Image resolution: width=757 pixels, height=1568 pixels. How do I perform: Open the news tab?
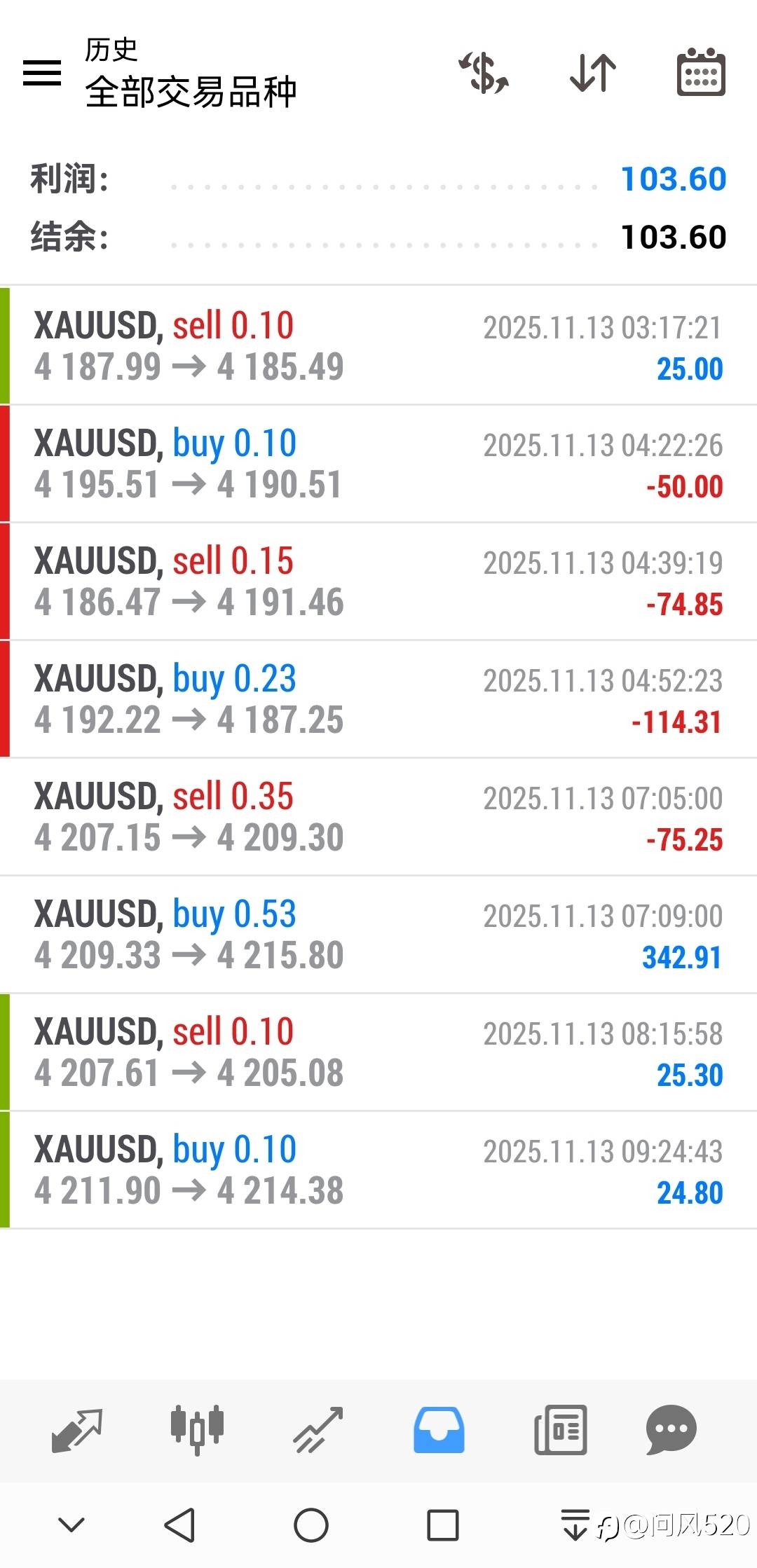[x=560, y=1429]
